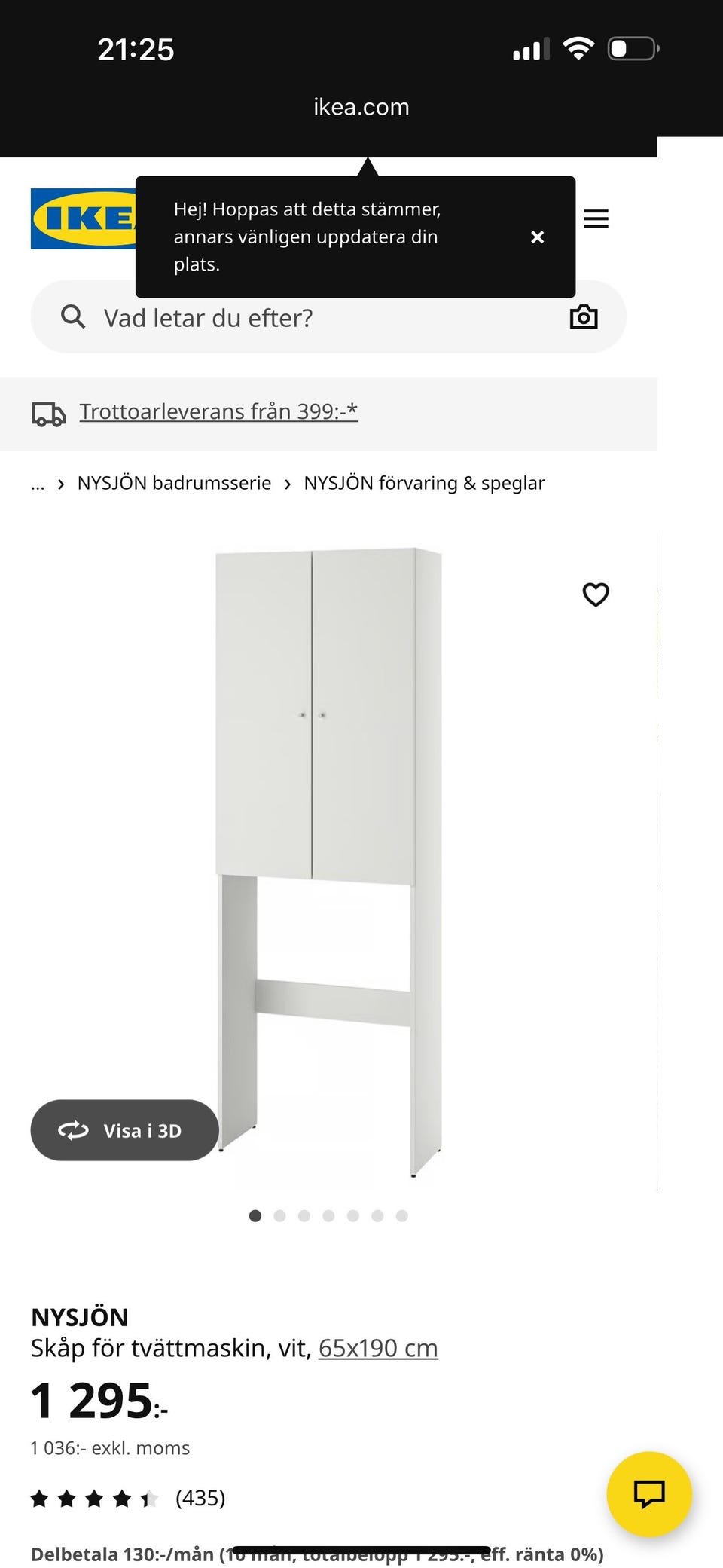Open NYSJÖN badrumsserie breadcrumb category

tap(175, 482)
